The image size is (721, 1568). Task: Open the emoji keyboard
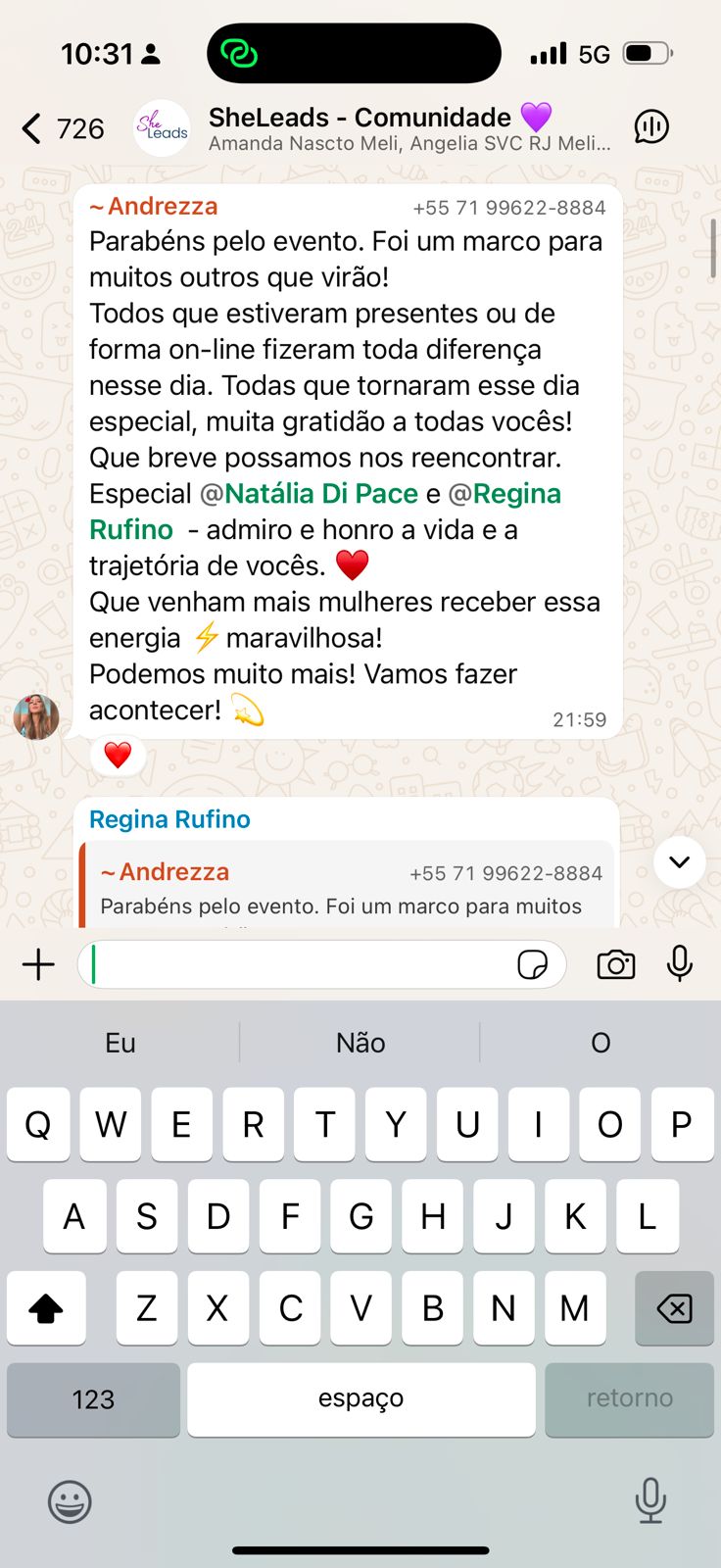[x=70, y=1501]
